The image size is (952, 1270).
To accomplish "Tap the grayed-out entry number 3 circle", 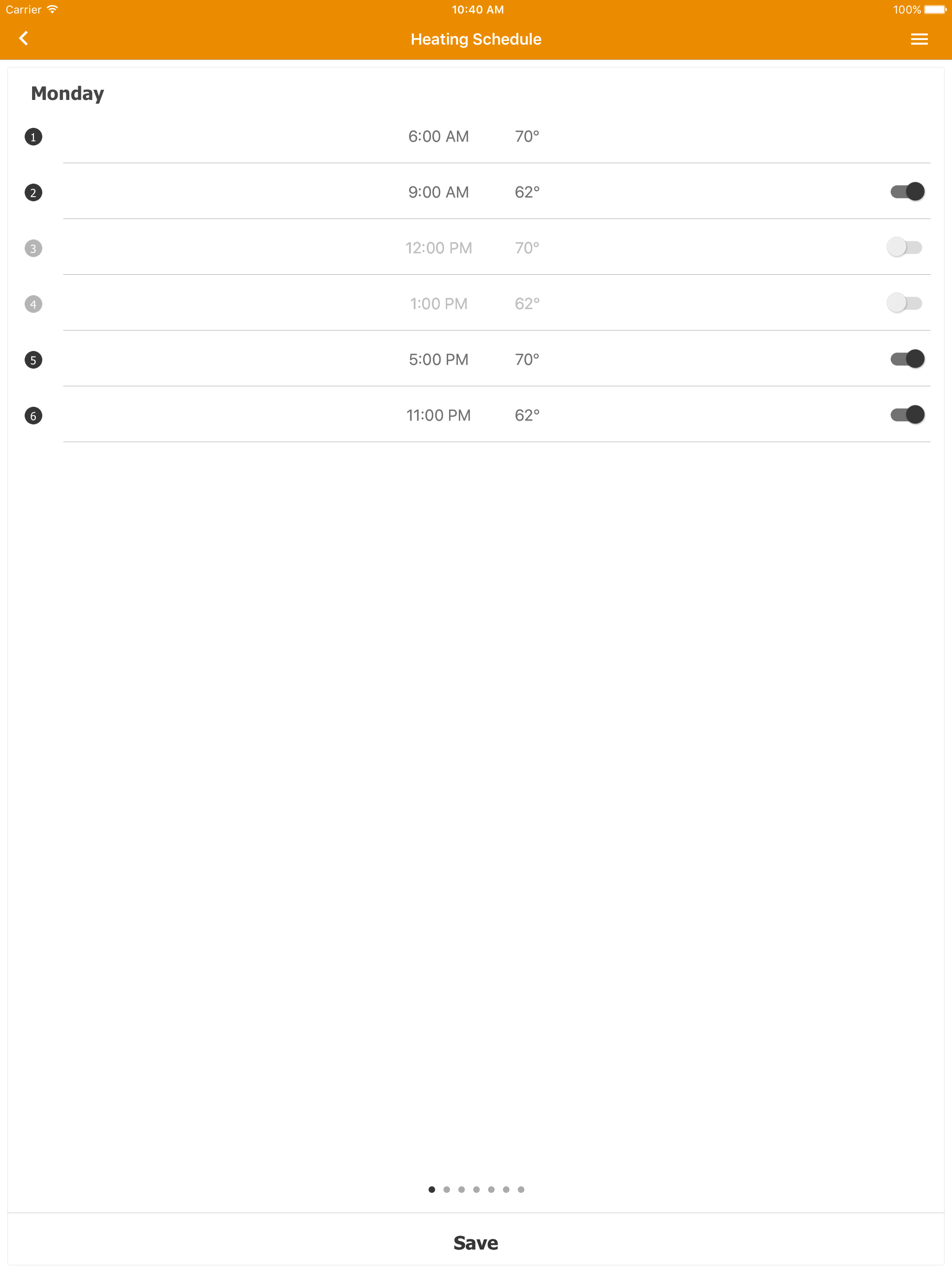I will pyautogui.click(x=33, y=247).
